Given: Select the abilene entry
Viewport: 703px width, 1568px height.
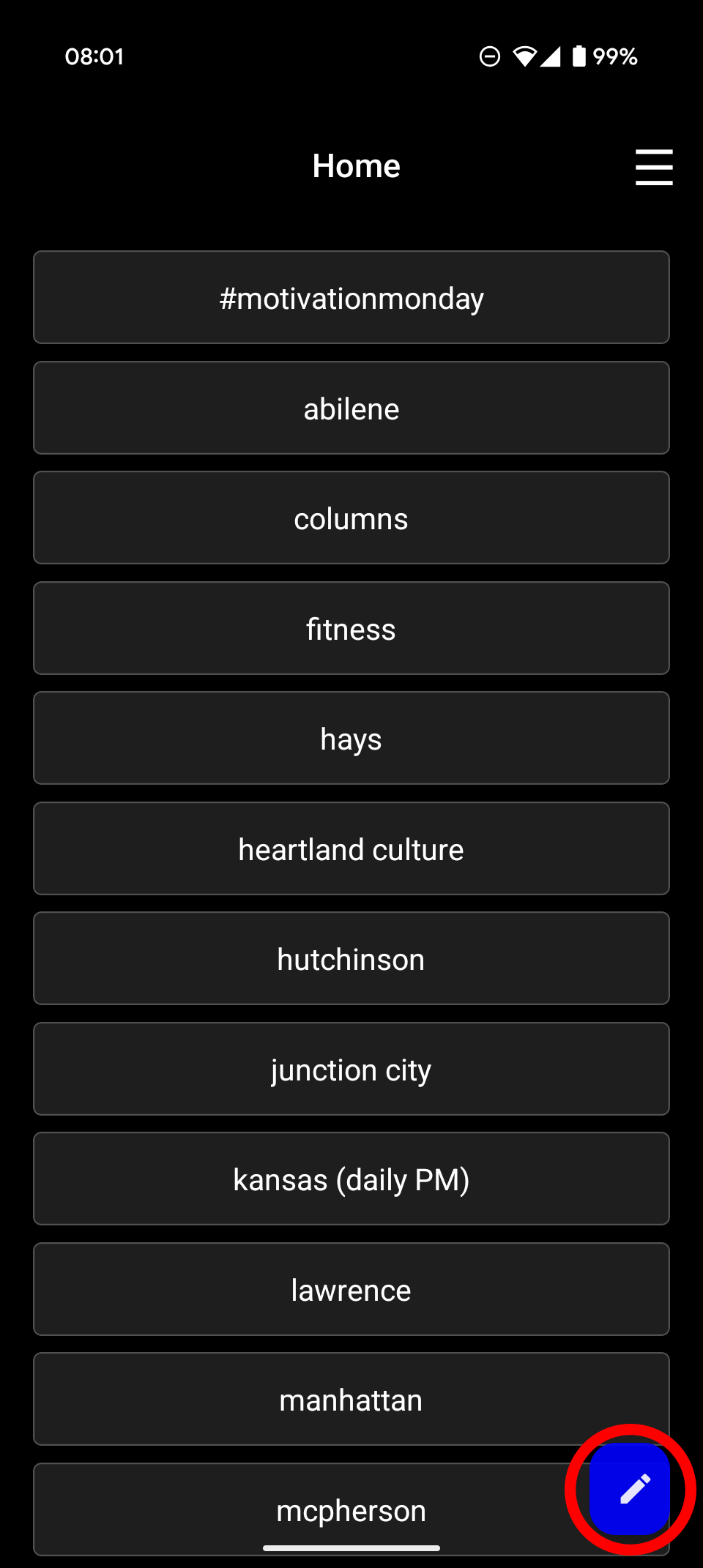Looking at the screenshot, I should (351, 408).
